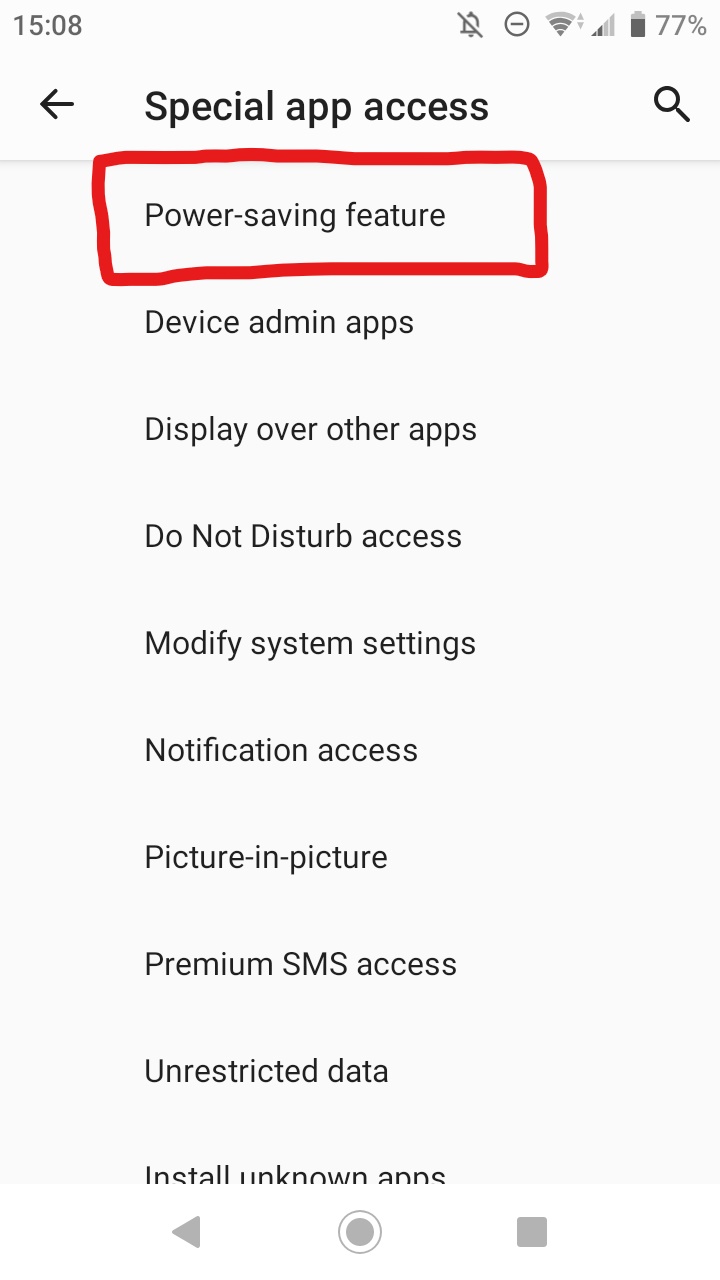This screenshot has height=1280, width=720.
Task: Open Device admin apps
Action: 279,322
